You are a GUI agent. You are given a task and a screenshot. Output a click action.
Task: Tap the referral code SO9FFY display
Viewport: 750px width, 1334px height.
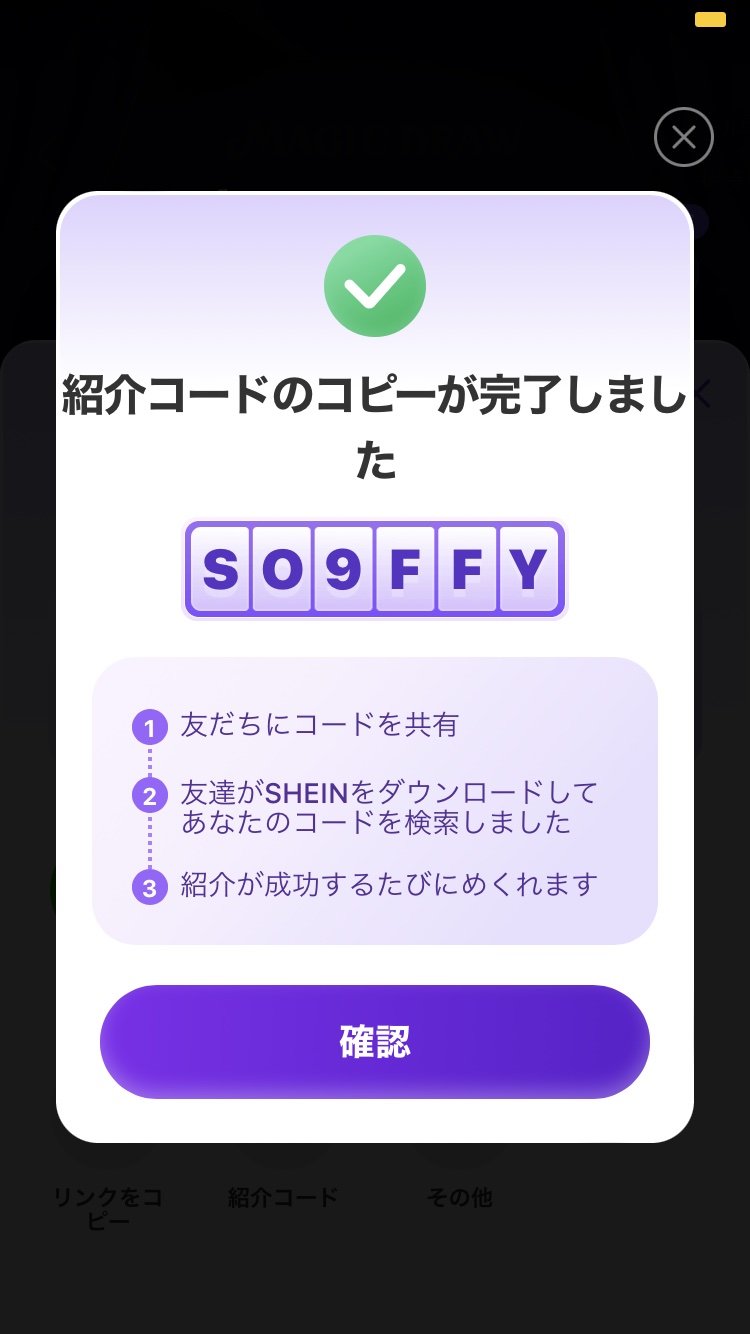pos(375,569)
